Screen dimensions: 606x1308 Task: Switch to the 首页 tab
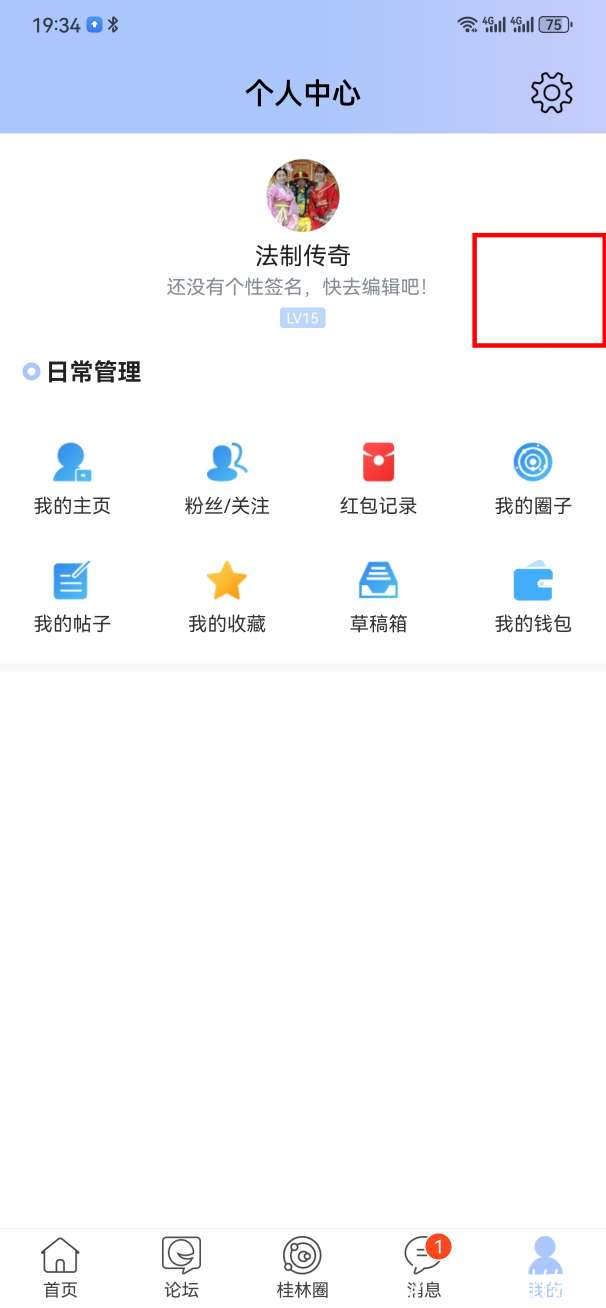(x=60, y=1267)
